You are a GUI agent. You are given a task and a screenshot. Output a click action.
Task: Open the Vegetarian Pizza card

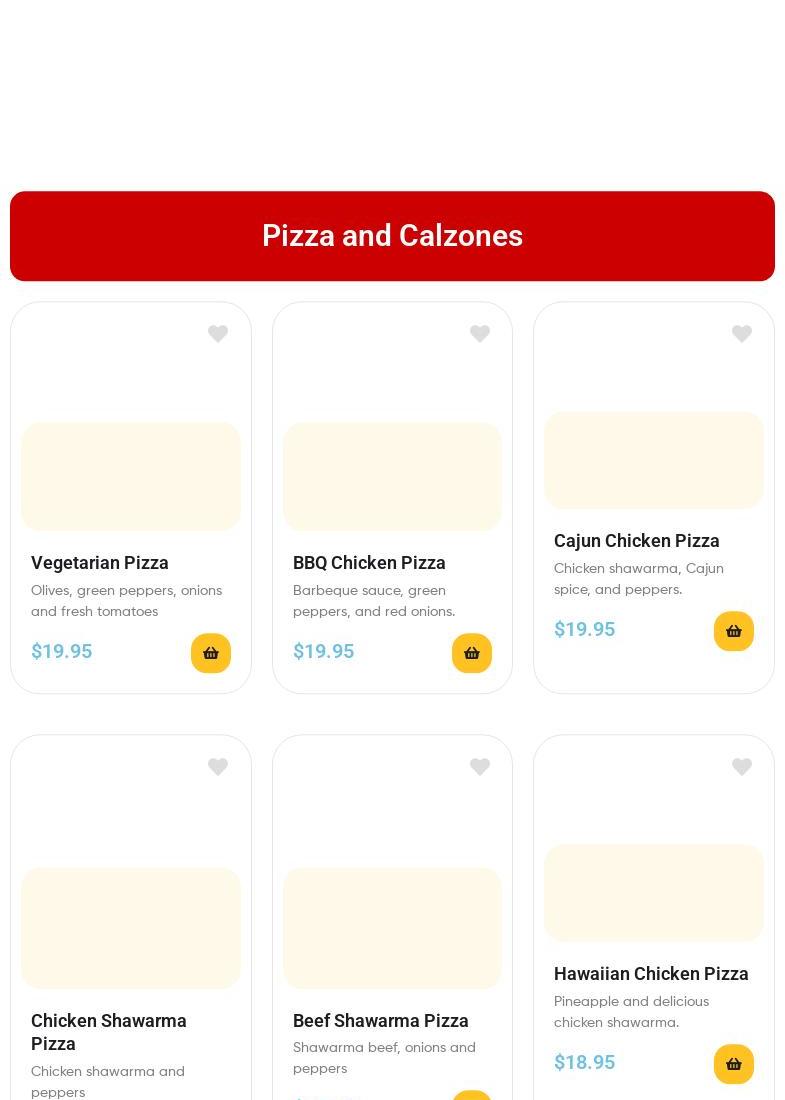pos(100,563)
